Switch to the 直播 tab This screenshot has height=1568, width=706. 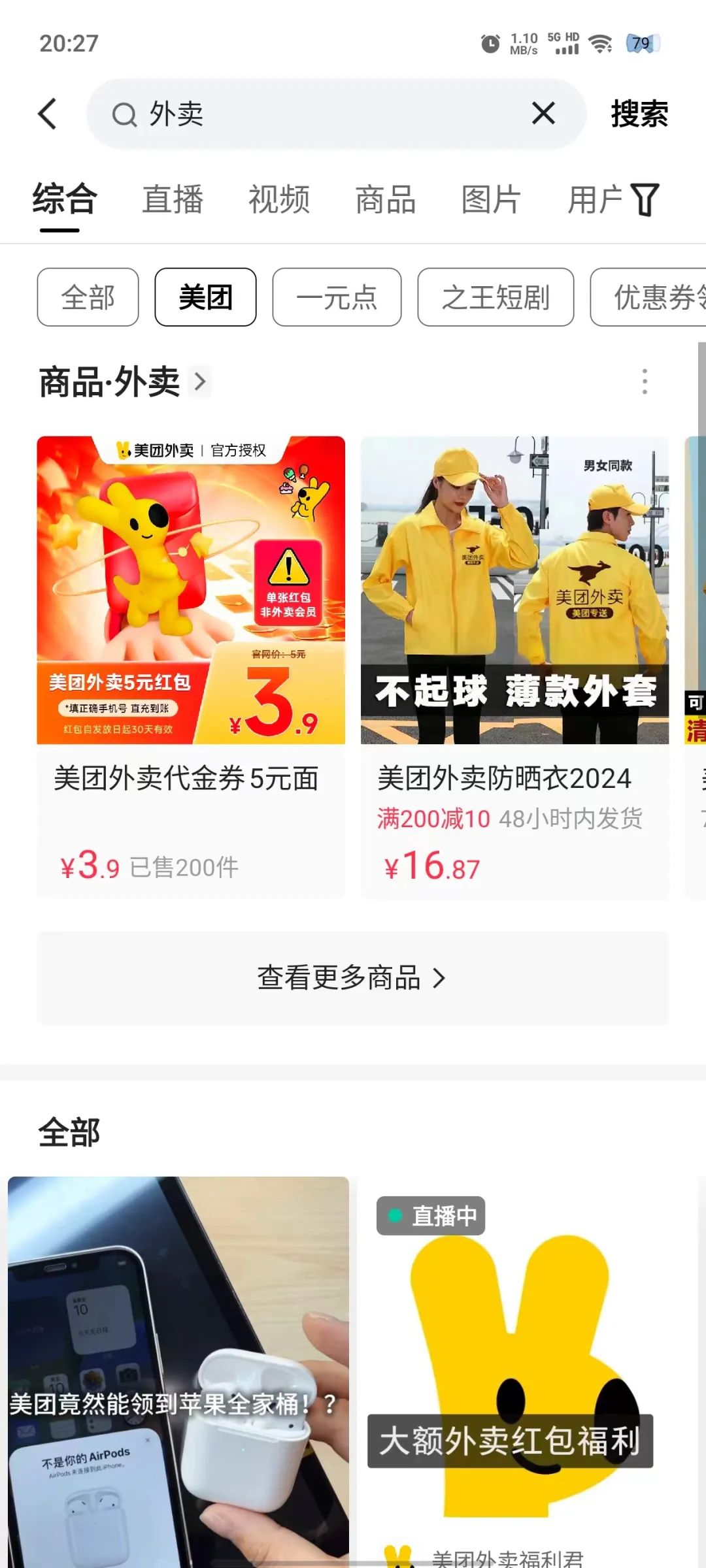[173, 199]
